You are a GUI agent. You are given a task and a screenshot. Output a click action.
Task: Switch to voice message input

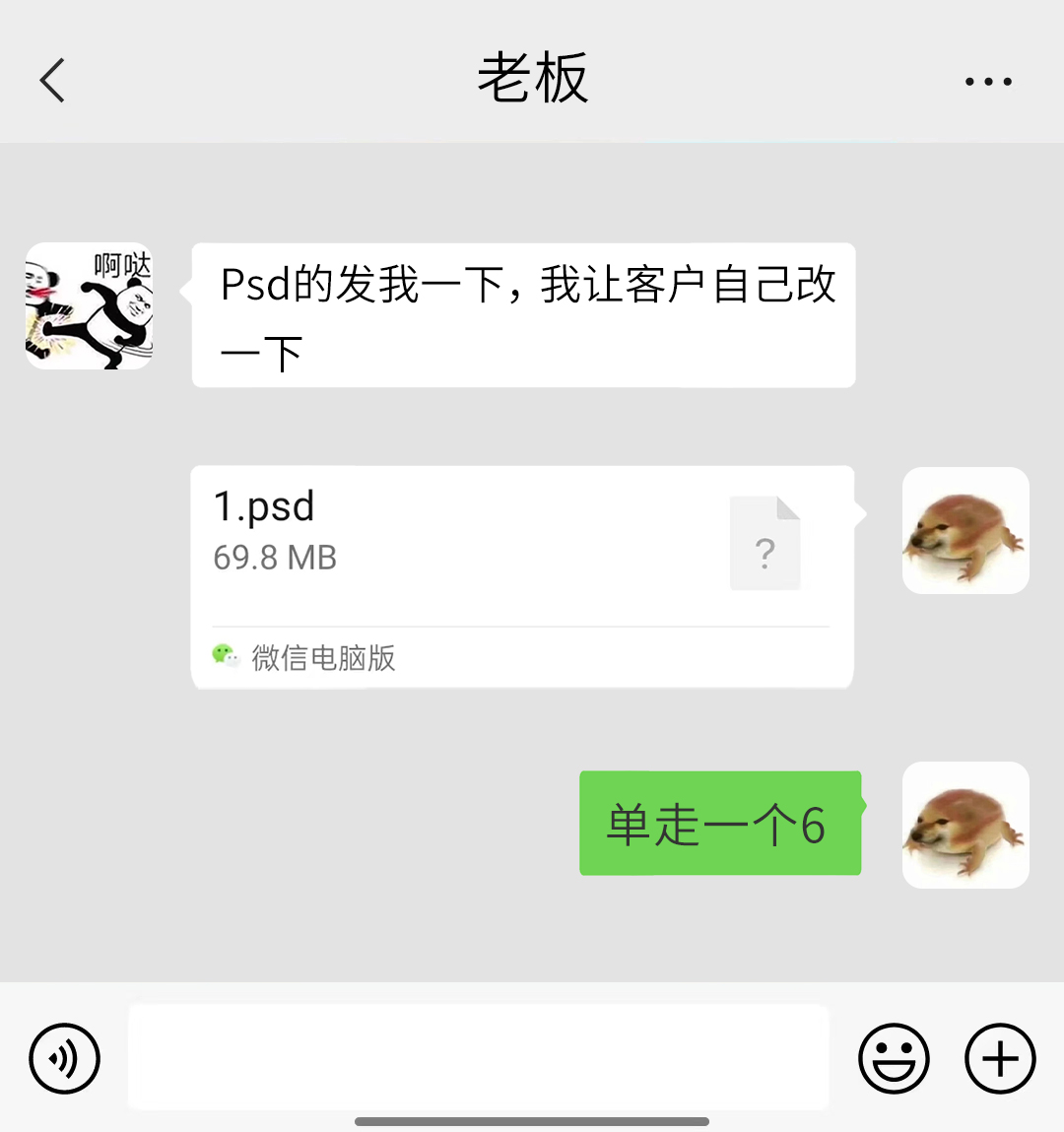tap(65, 1059)
